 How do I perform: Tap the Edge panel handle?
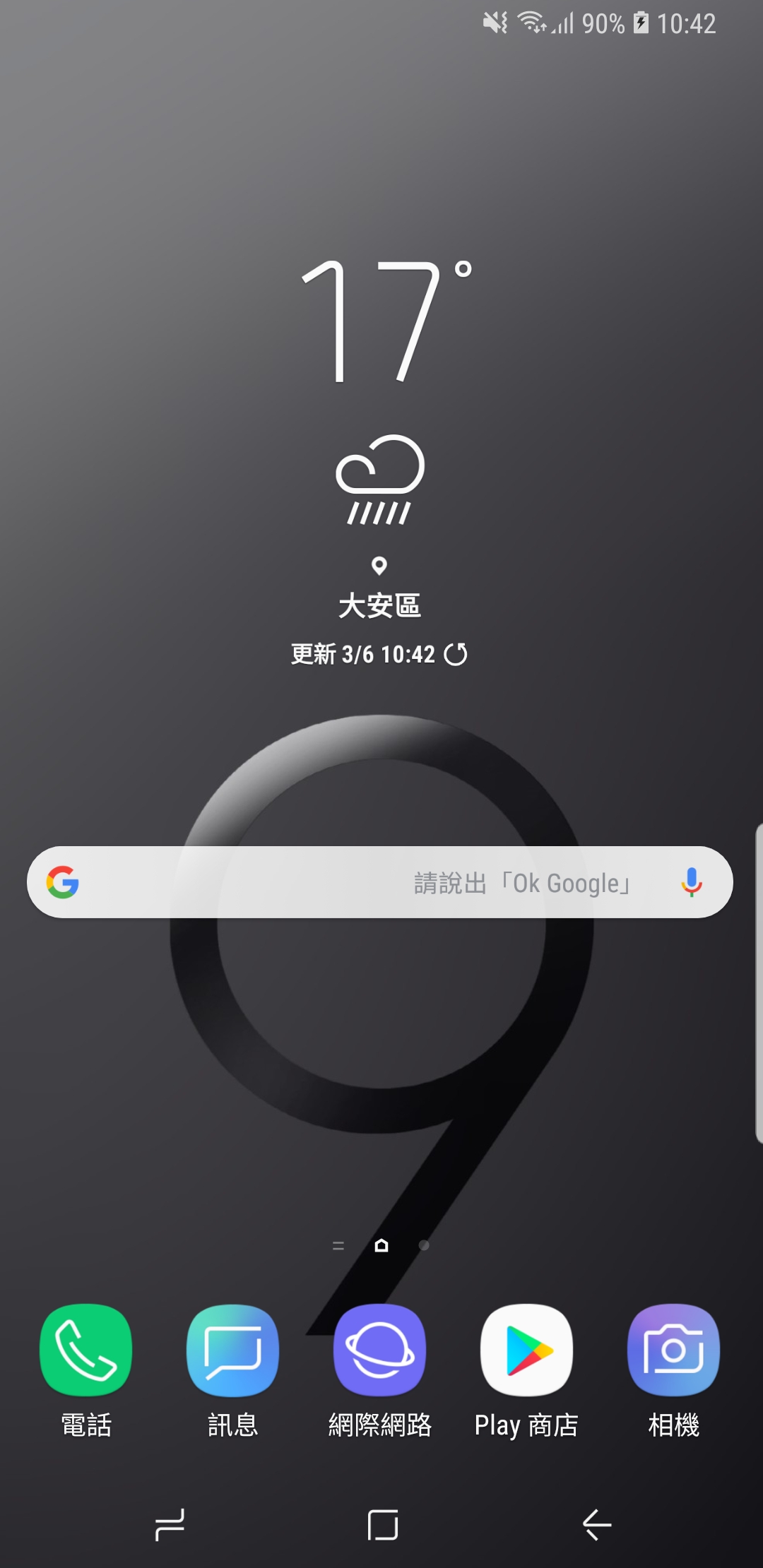click(x=758, y=982)
